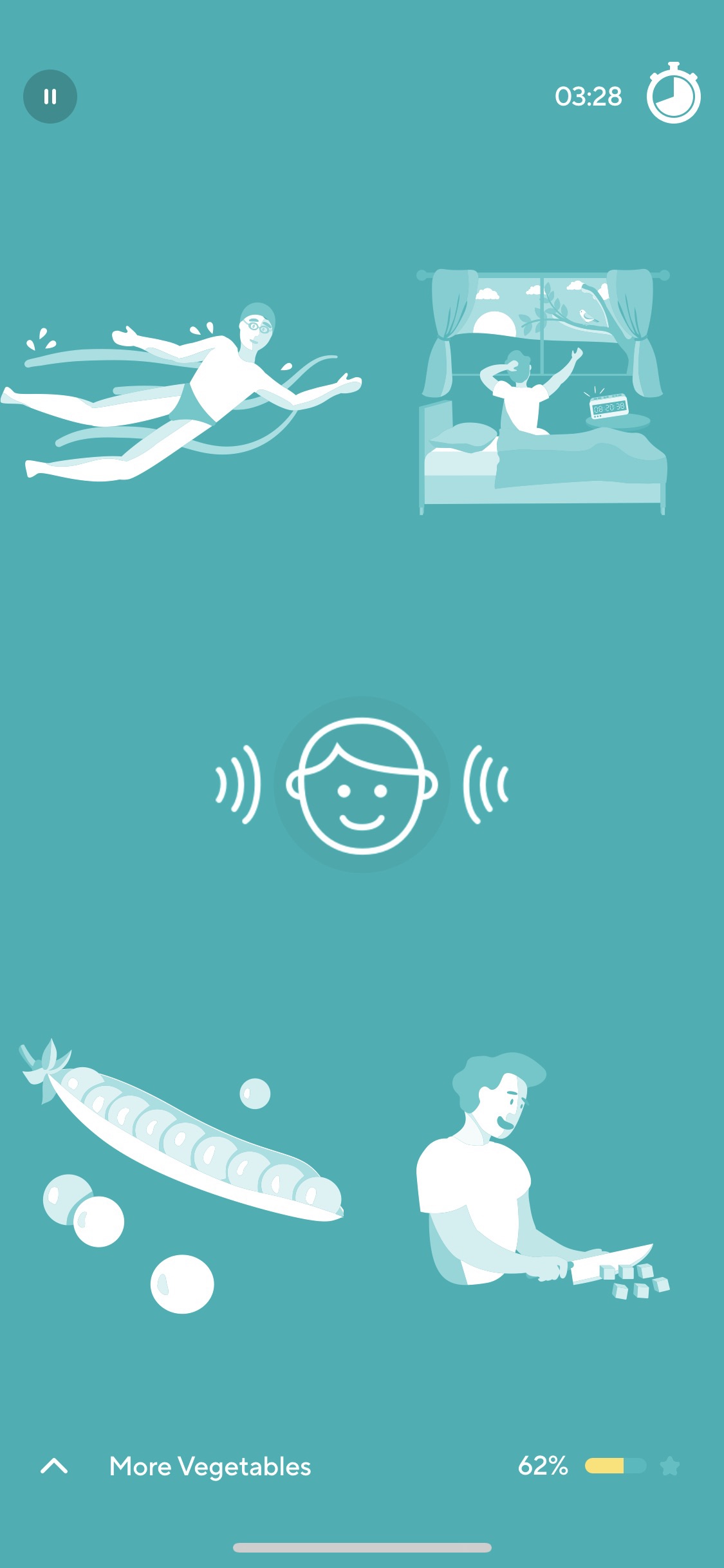The height and width of the screenshot is (1568, 724).
Task: Tap the stopwatch timer icon
Action: pyautogui.click(x=673, y=94)
